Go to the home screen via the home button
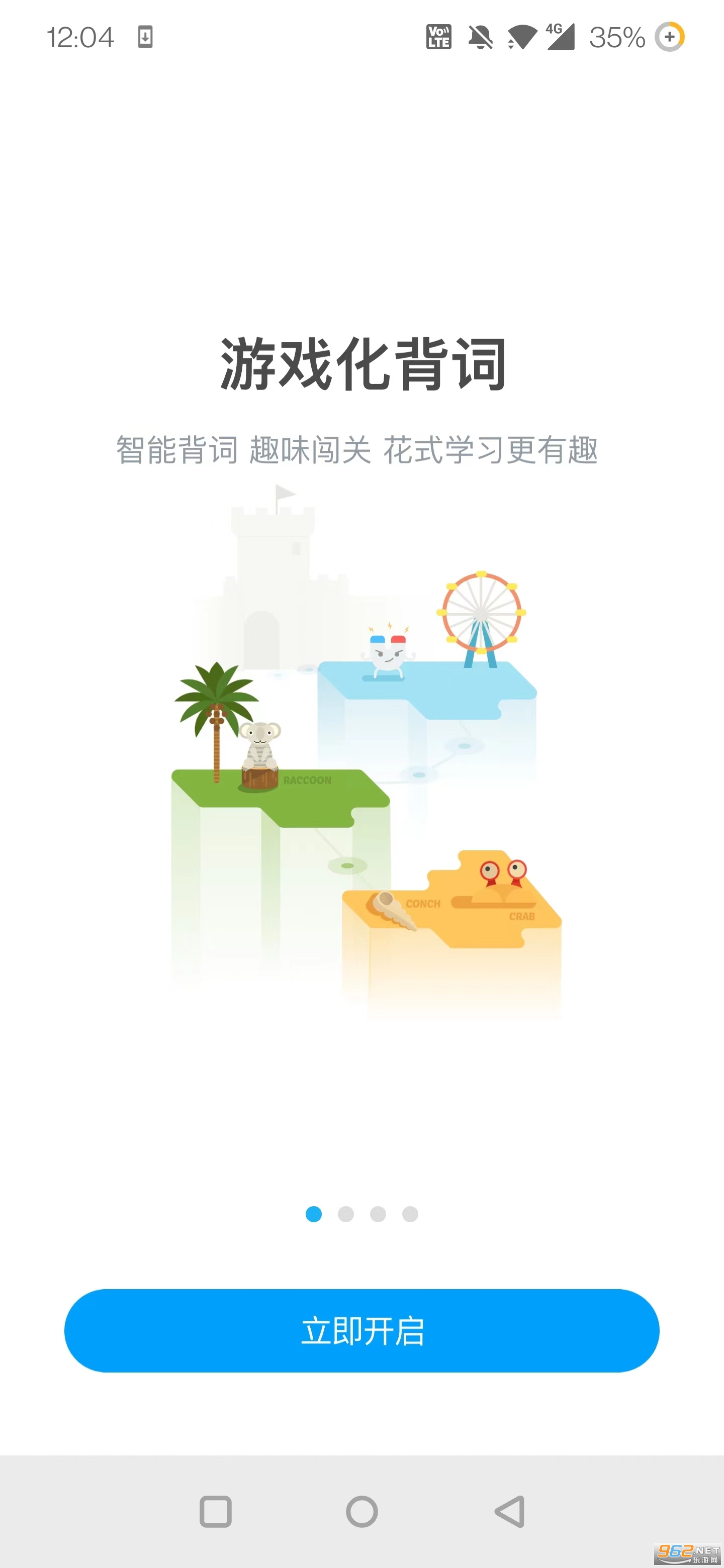 pos(361,1511)
